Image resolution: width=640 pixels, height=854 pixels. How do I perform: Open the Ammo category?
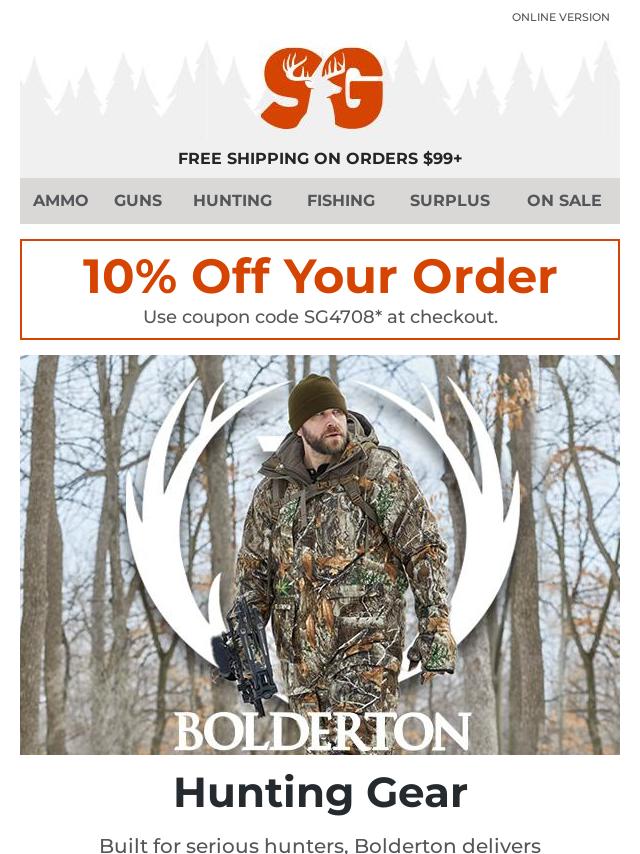click(61, 201)
